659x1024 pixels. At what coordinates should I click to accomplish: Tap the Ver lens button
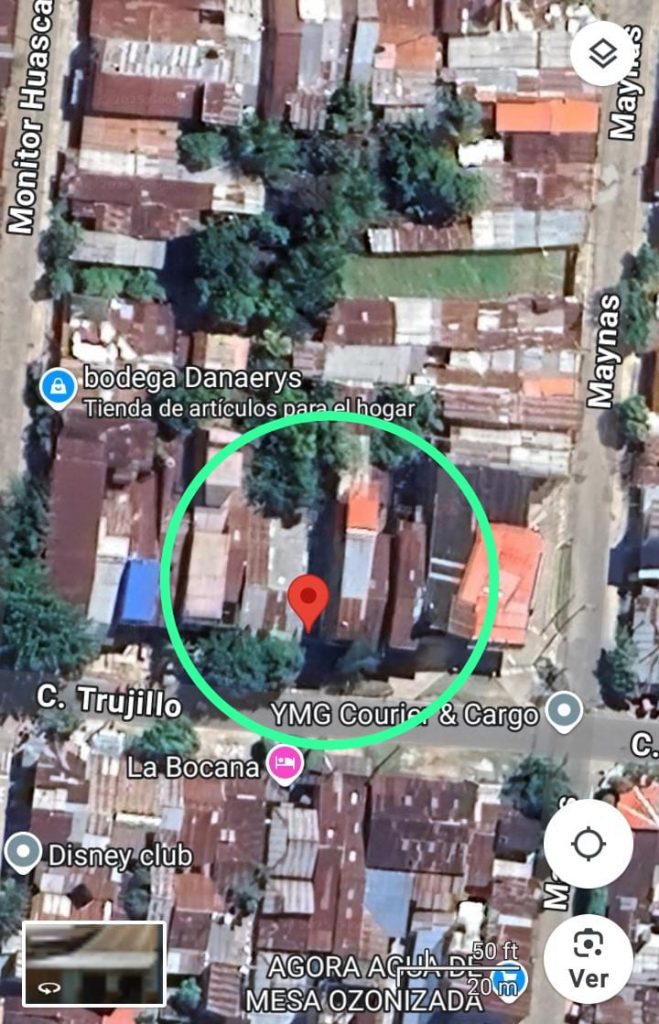point(588,958)
